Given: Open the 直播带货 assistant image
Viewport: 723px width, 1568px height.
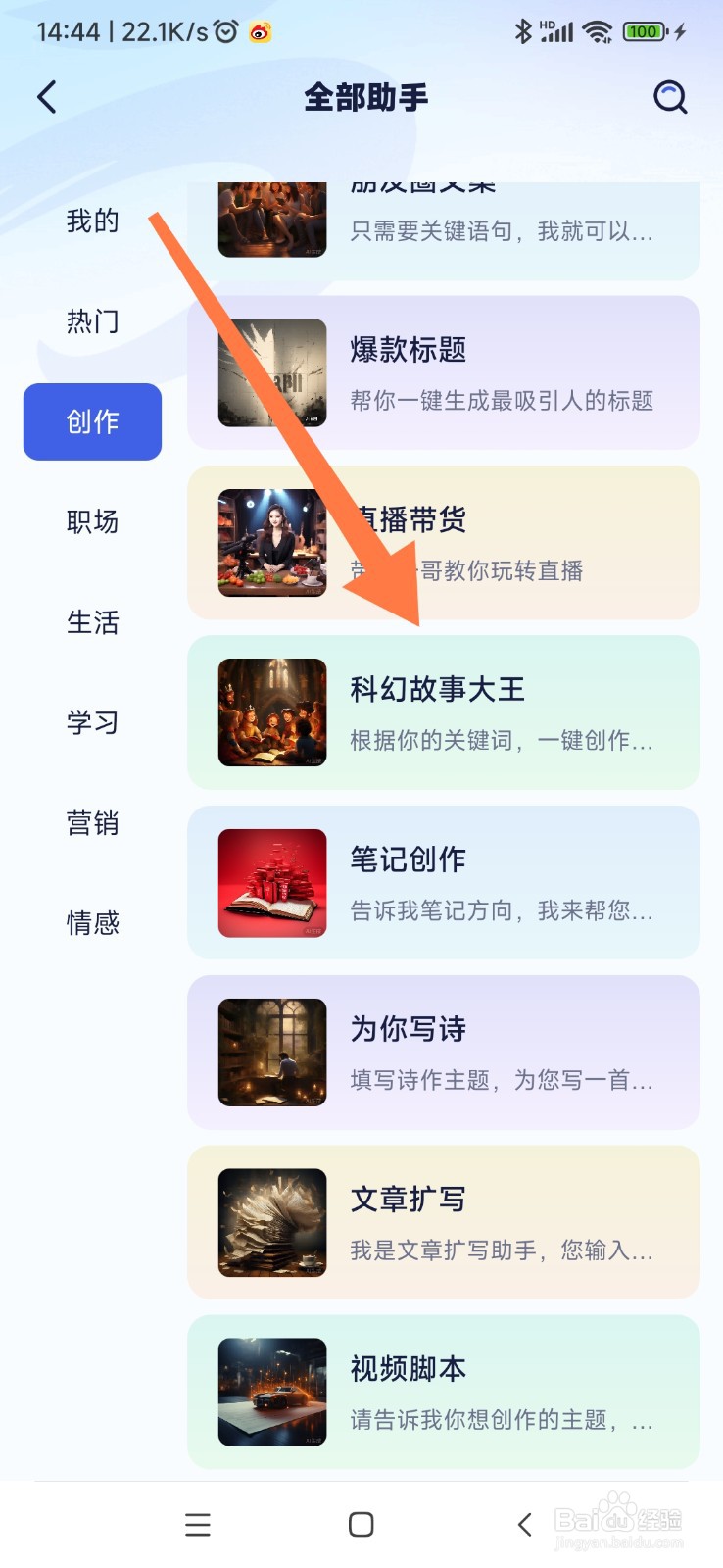Looking at the screenshot, I should click(271, 543).
